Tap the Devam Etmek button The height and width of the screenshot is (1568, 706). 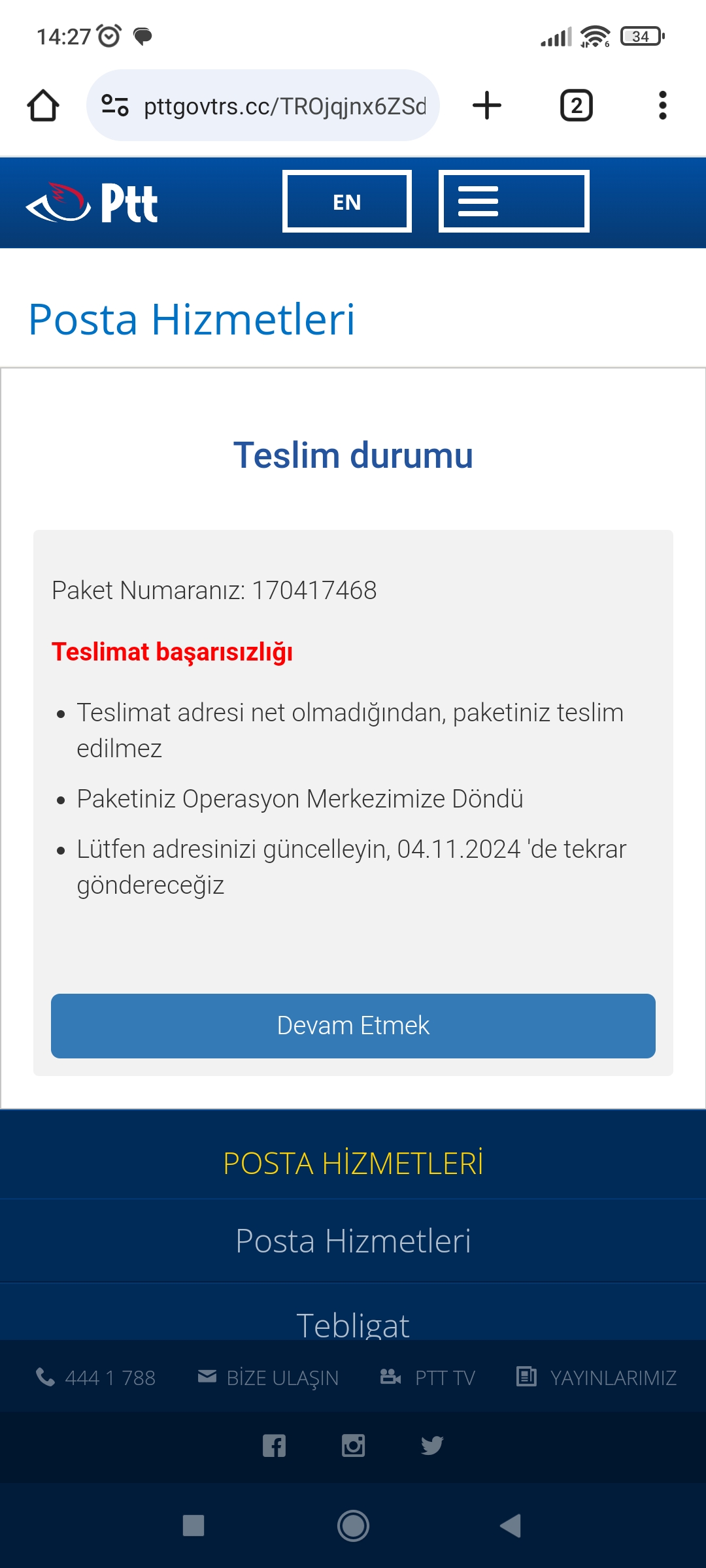(x=353, y=1026)
